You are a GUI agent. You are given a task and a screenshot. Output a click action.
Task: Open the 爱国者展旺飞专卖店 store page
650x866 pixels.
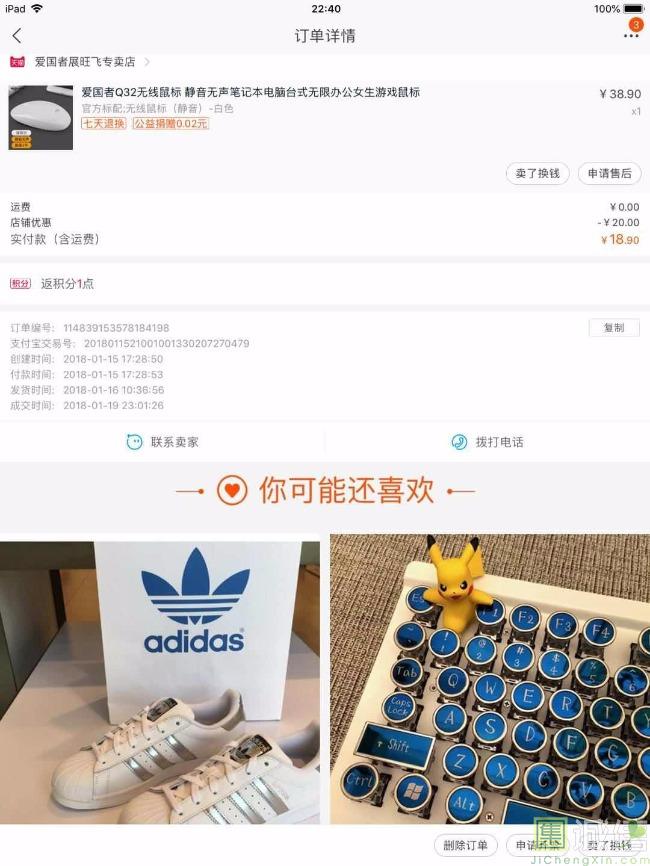coord(84,62)
